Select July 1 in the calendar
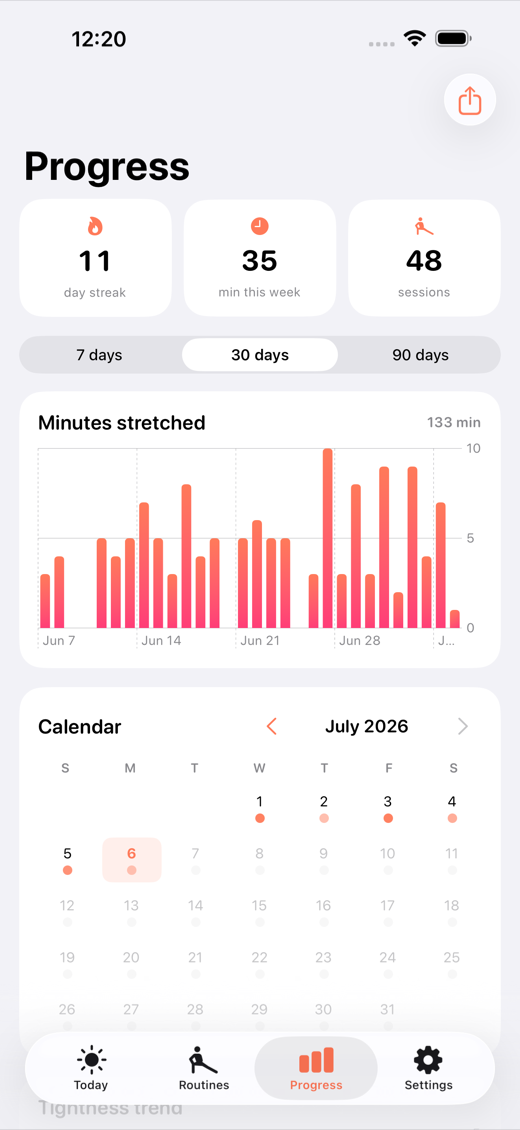520x1130 pixels. coord(259,808)
